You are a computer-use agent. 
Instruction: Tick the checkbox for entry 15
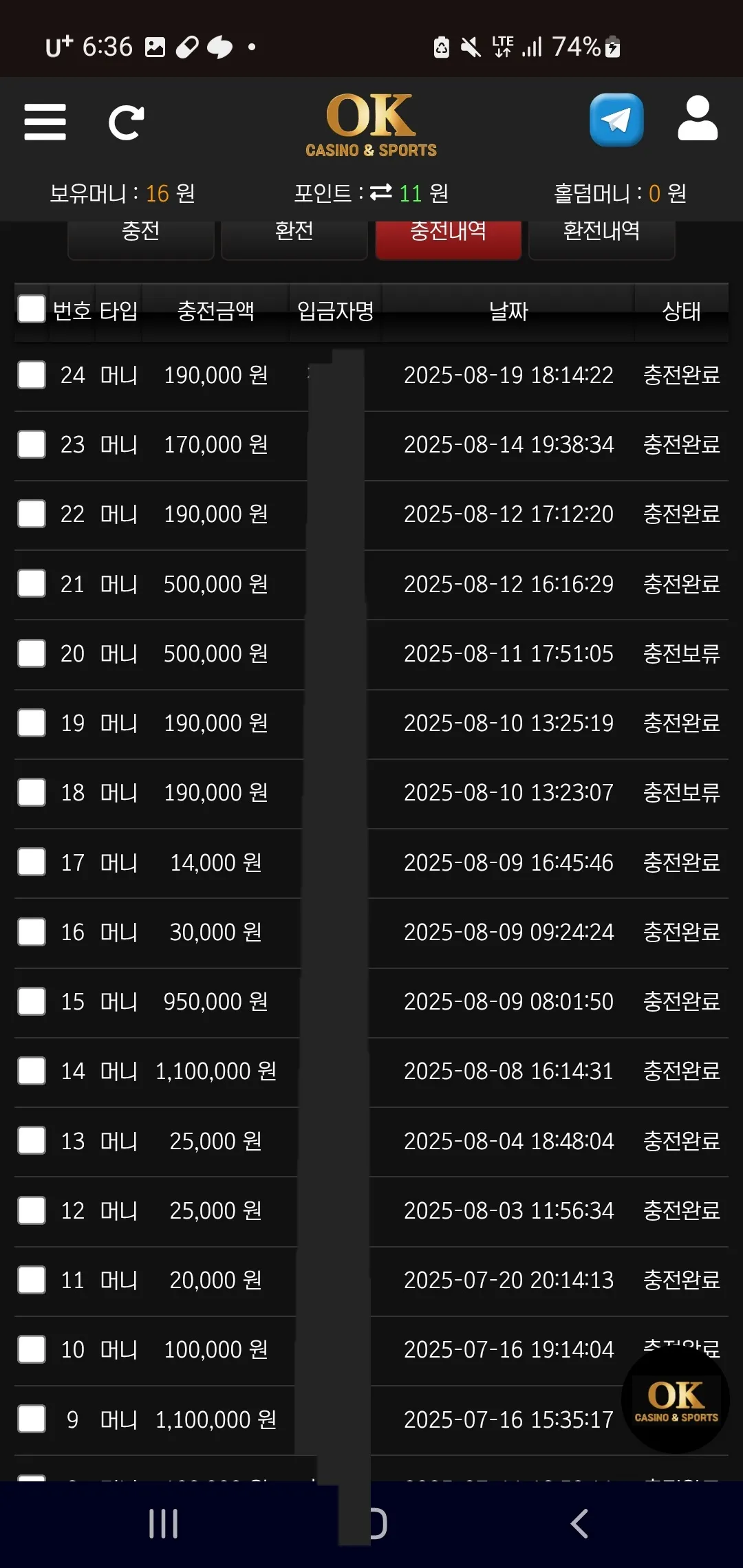[32, 1001]
